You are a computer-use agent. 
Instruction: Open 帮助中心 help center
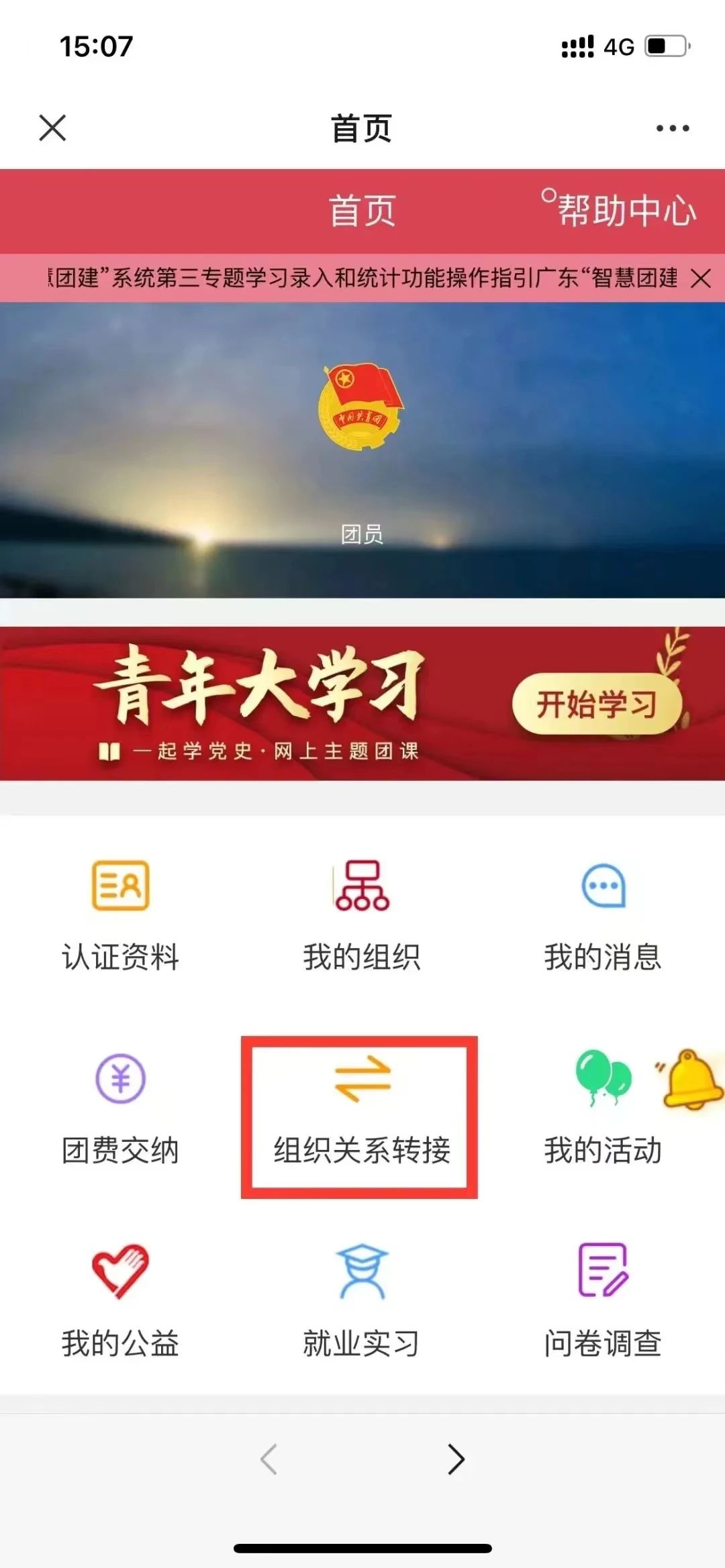click(624, 210)
